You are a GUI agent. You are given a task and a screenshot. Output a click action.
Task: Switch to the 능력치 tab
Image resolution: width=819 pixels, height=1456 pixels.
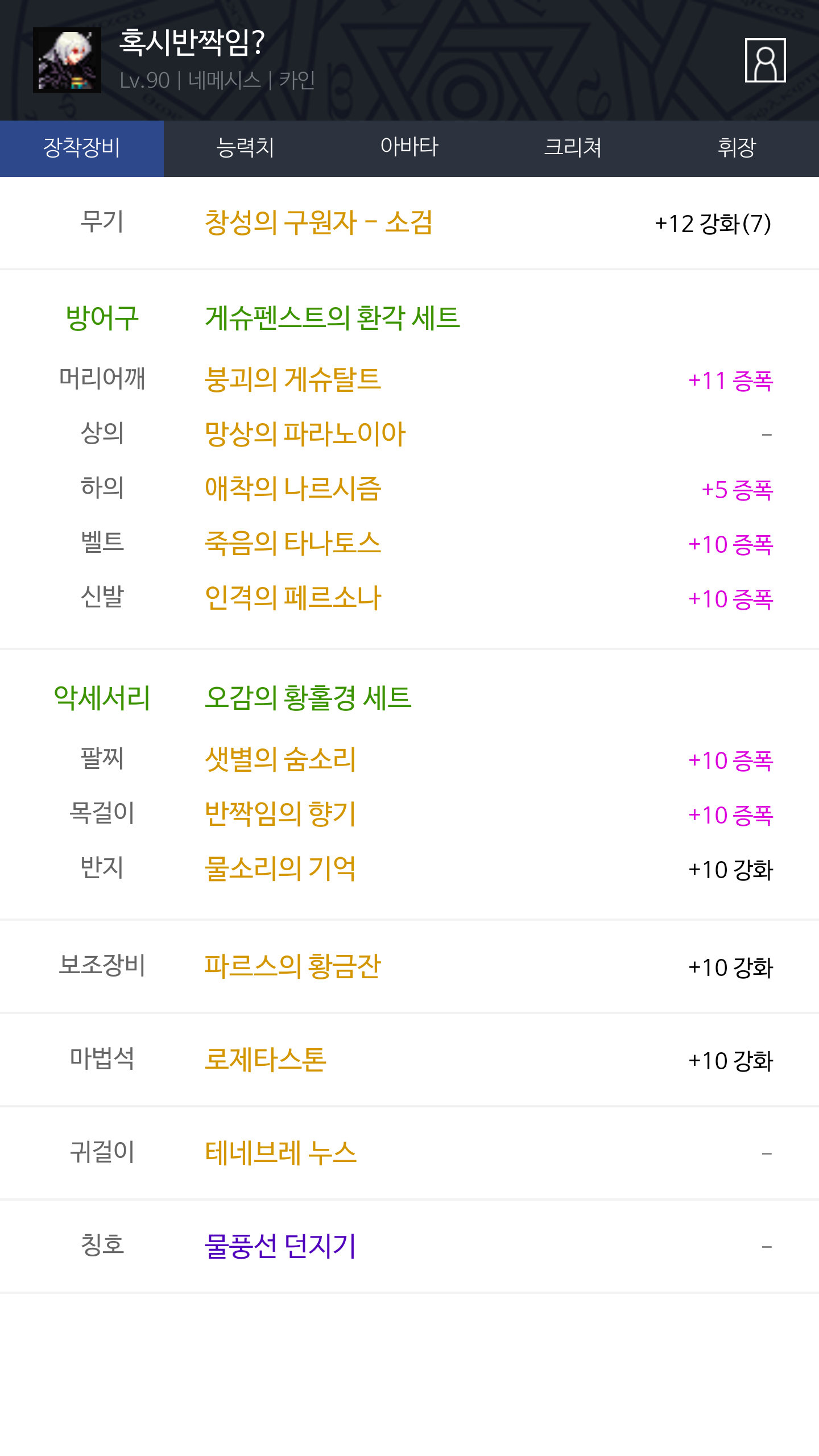(x=246, y=148)
